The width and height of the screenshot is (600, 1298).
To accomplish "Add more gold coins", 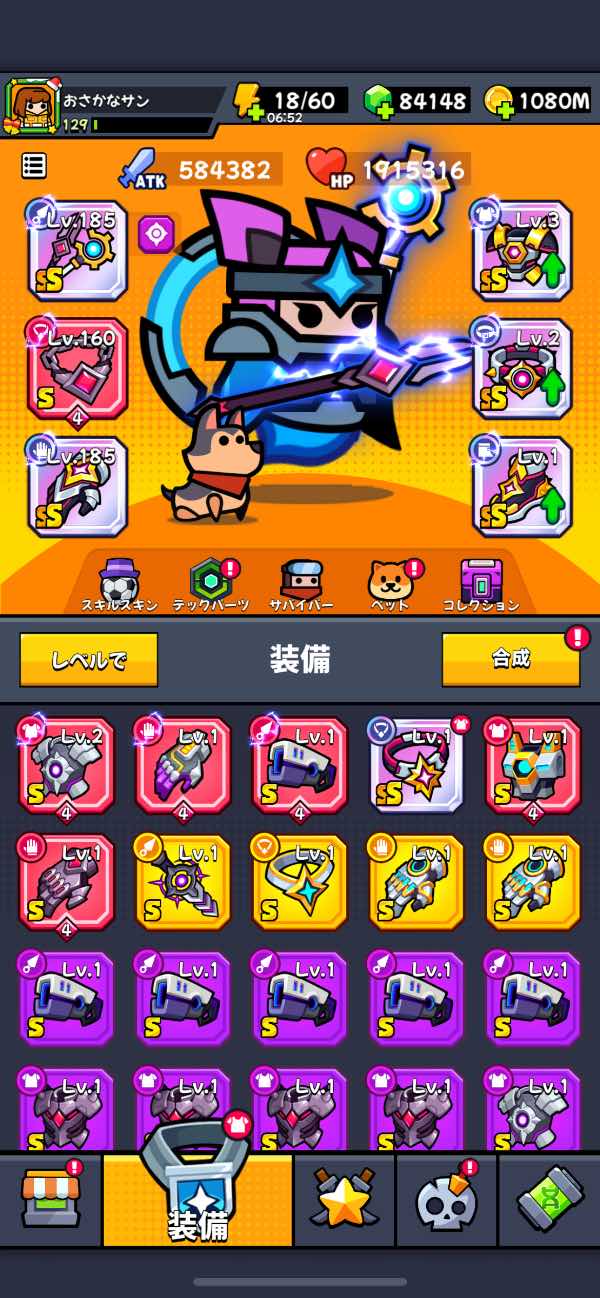I will click(x=498, y=101).
